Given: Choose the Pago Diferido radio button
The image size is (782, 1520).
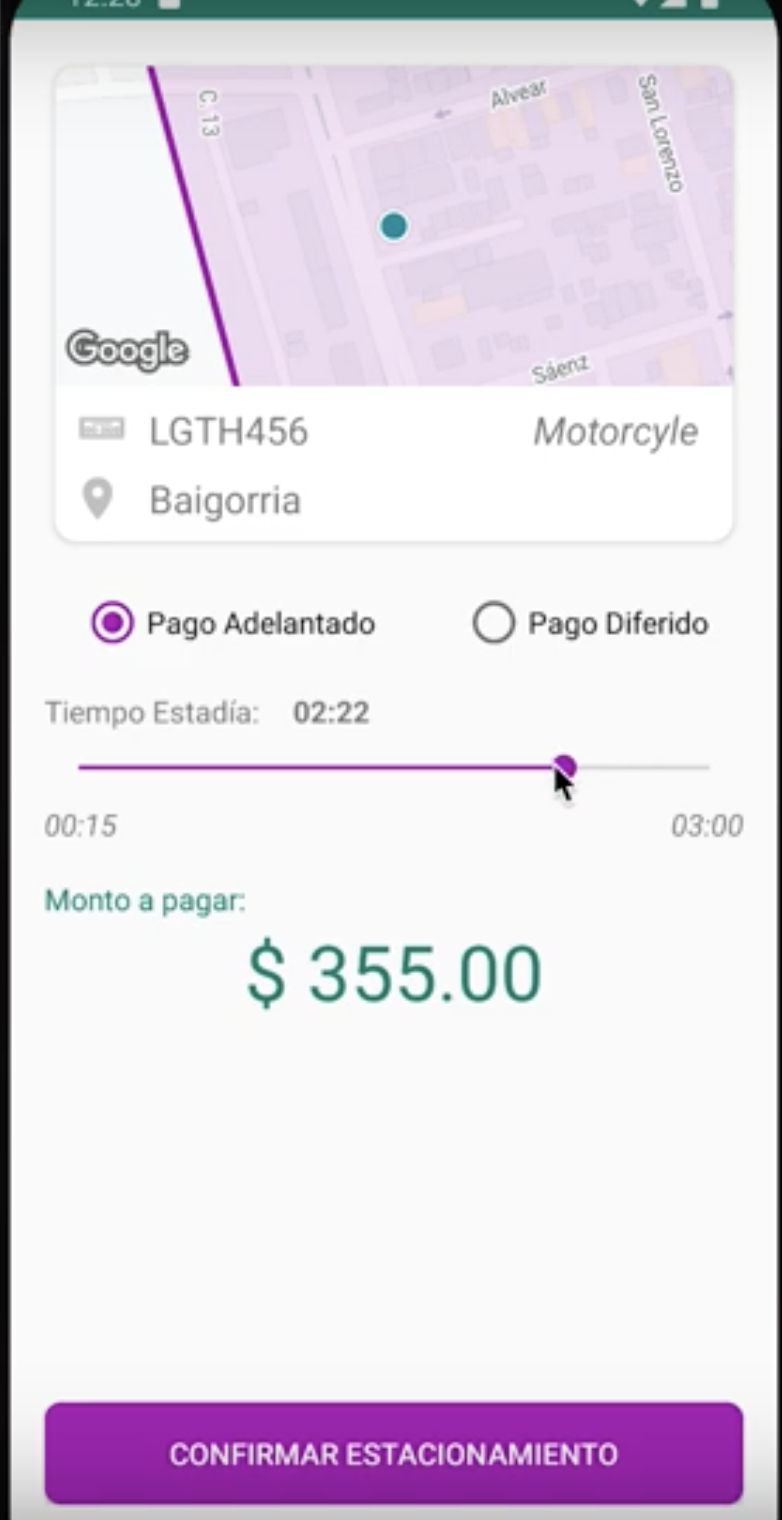Looking at the screenshot, I should pyautogui.click(x=494, y=623).
